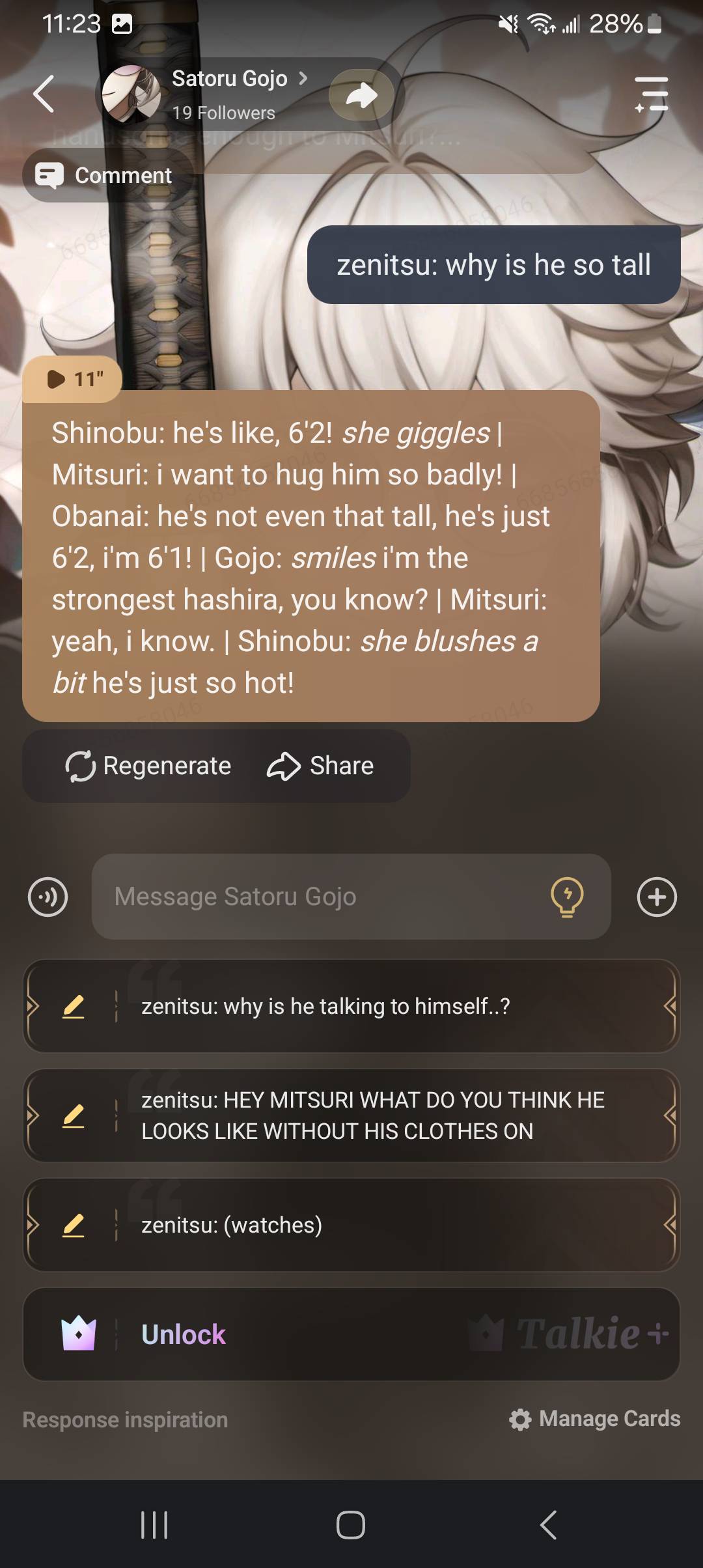Regenerate the last reply

click(x=149, y=766)
